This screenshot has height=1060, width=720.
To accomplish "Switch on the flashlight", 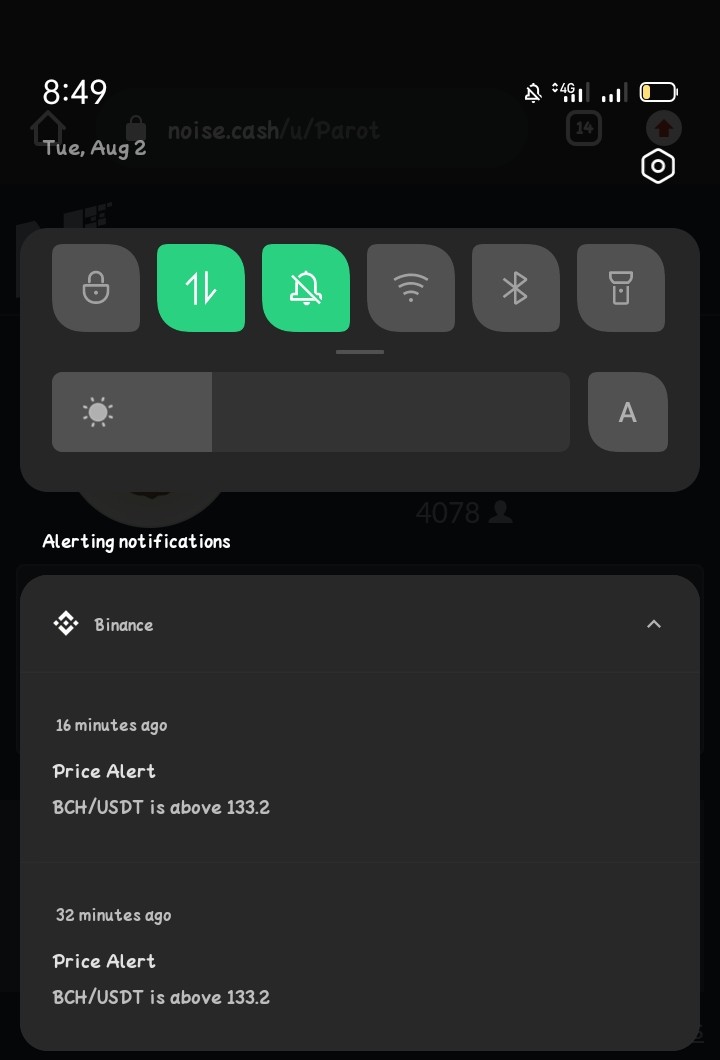I will tap(621, 288).
